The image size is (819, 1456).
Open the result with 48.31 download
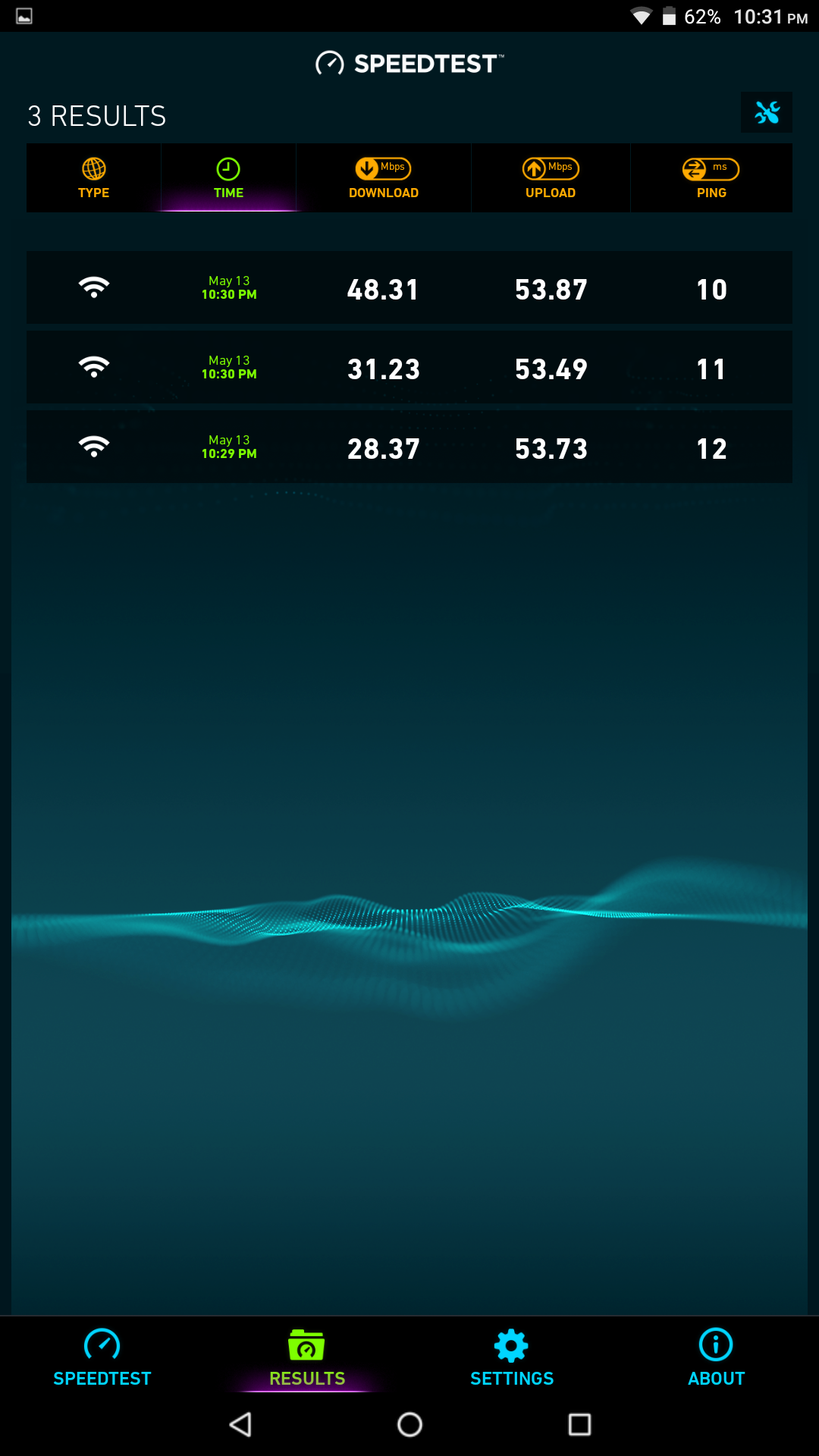tap(409, 288)
